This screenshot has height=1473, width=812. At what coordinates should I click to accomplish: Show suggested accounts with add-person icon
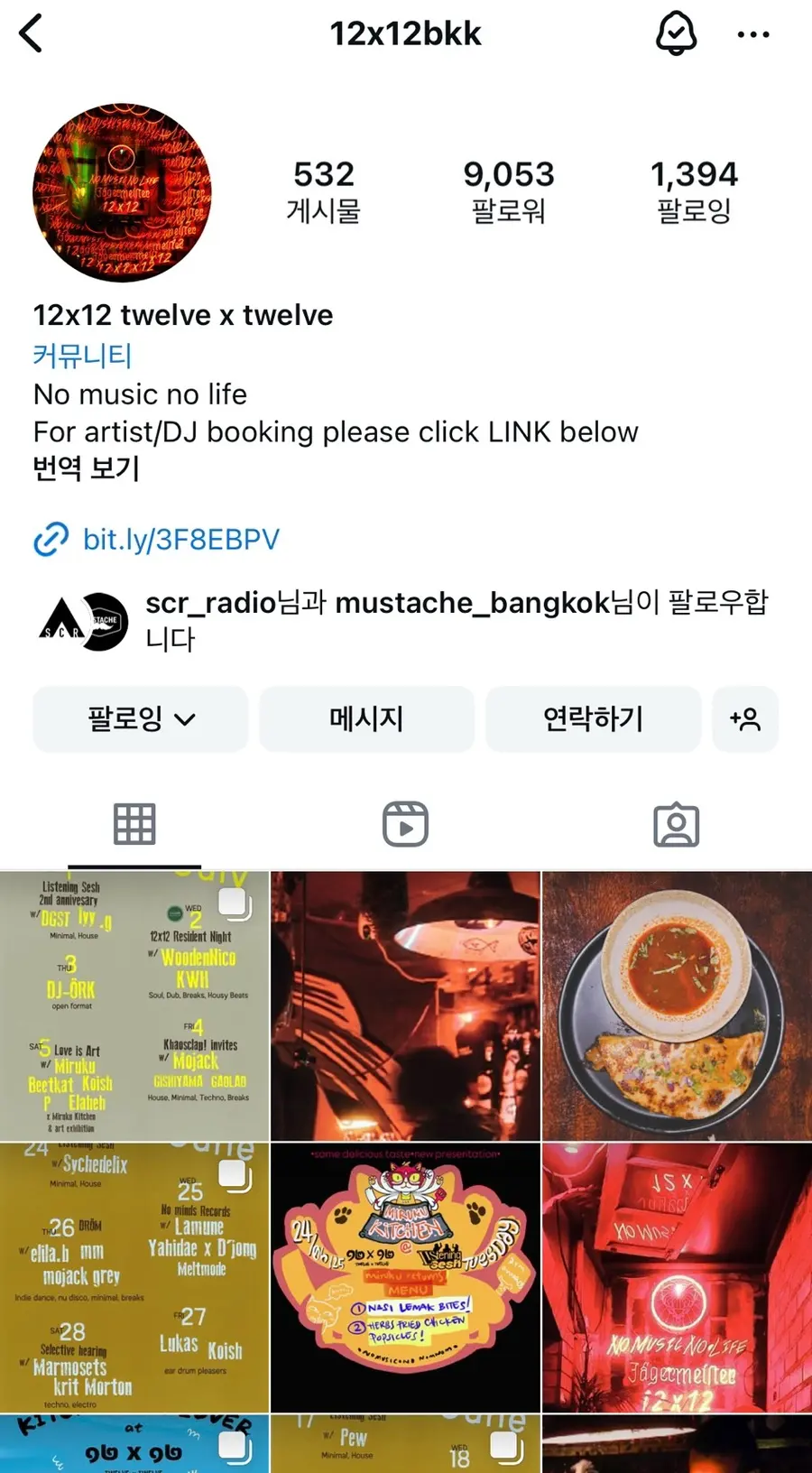pyautogui.click(x=745, y=718)
